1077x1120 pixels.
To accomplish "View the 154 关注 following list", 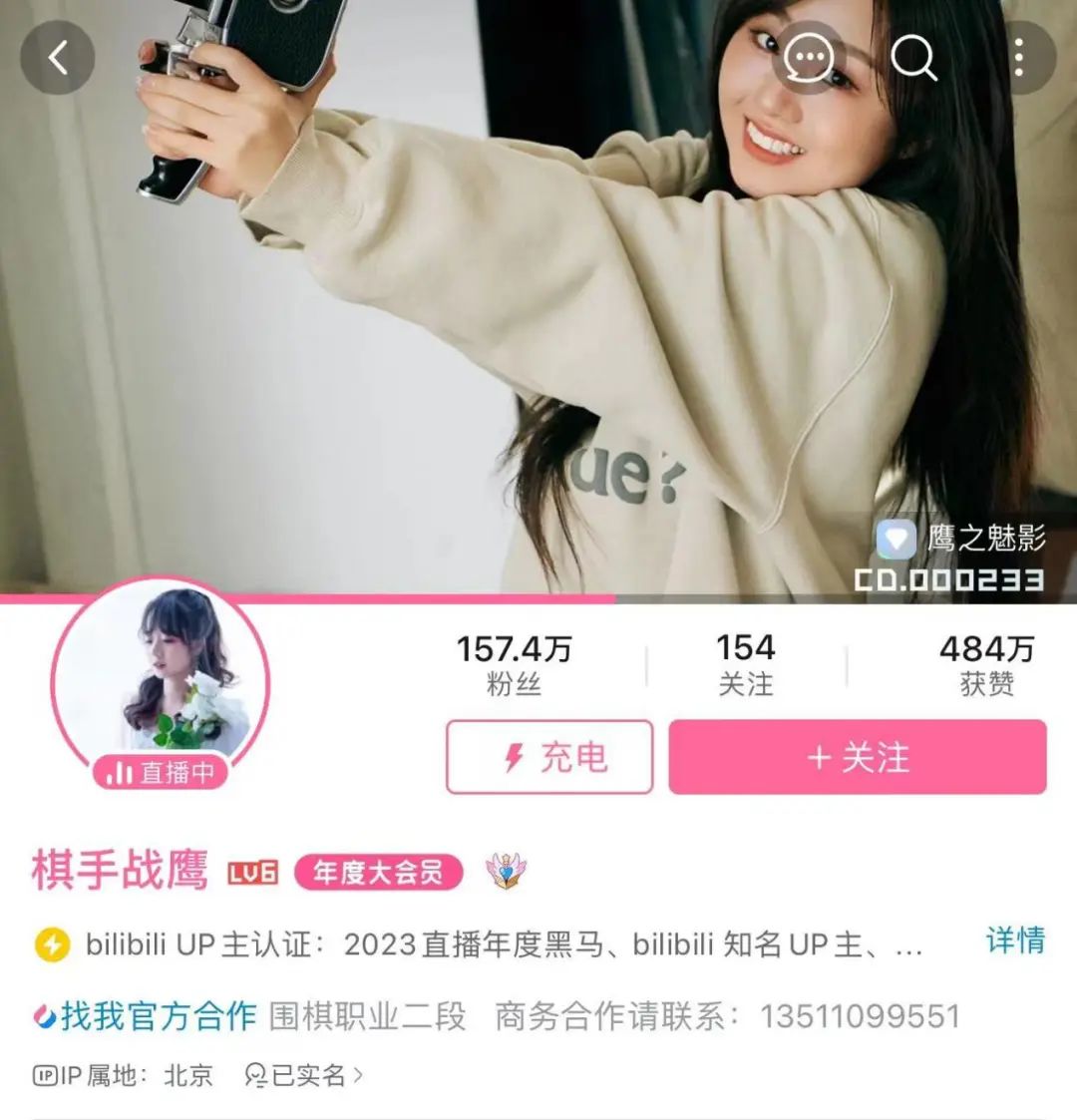I will pos(746,664).
